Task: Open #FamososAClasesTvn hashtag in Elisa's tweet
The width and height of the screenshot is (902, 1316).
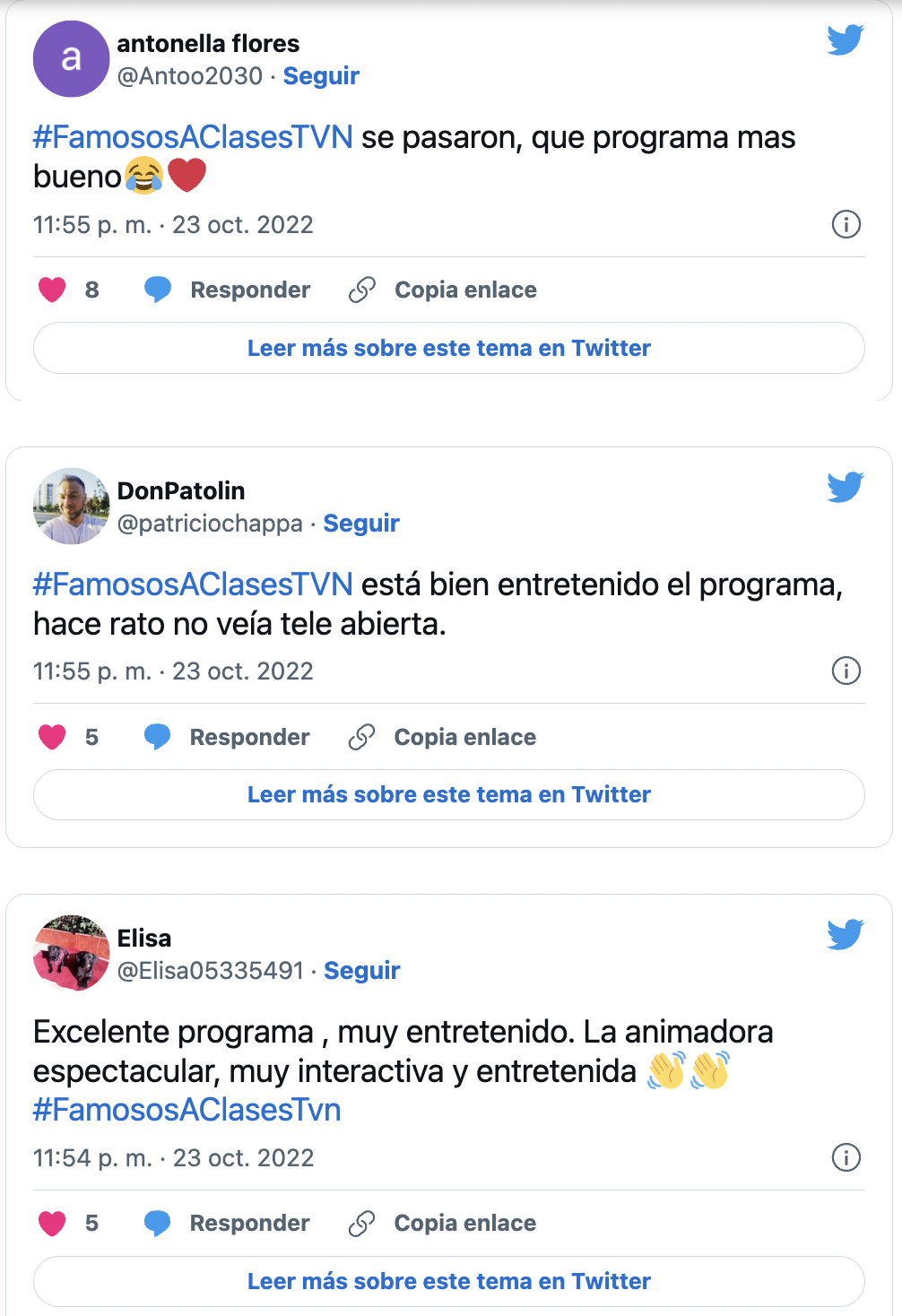Action: (186, 1110)
